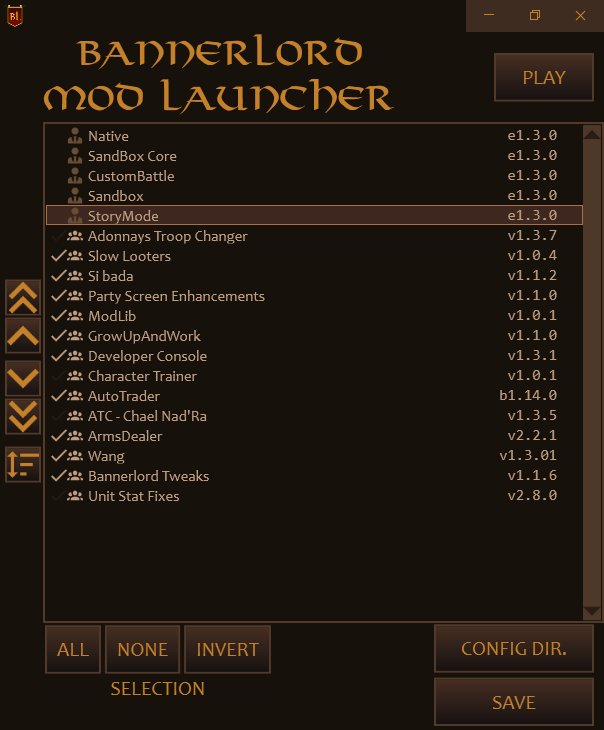This screenshot has width=604, height=730.
Task: Uncheck the ModLib mod
Action: coord(58,316)
